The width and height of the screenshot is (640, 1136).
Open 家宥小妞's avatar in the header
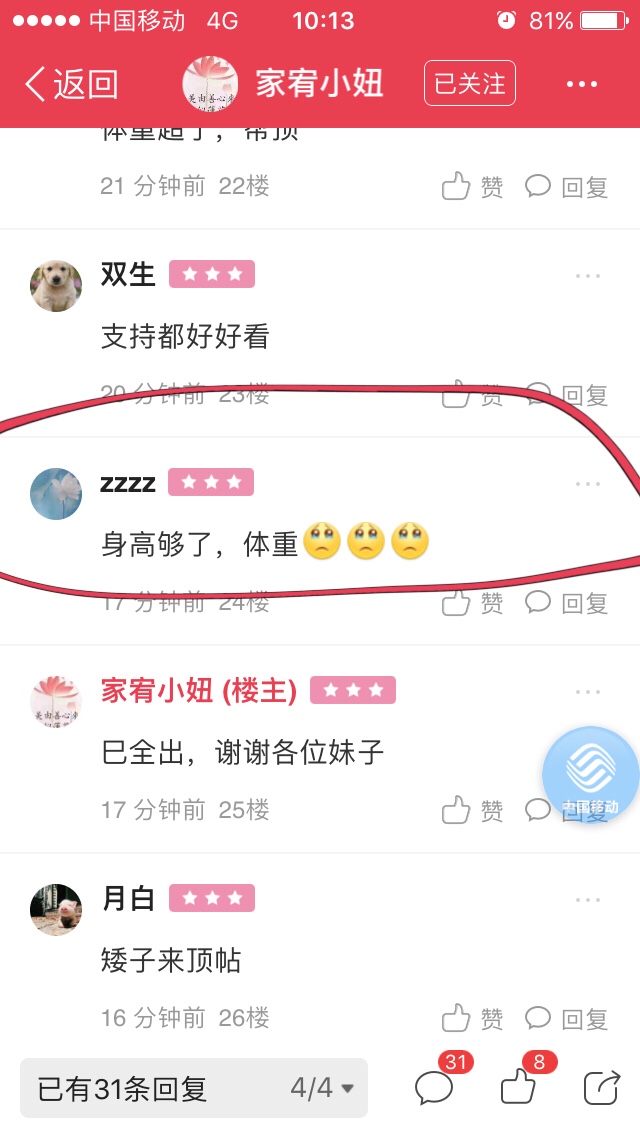click(210, 83)
